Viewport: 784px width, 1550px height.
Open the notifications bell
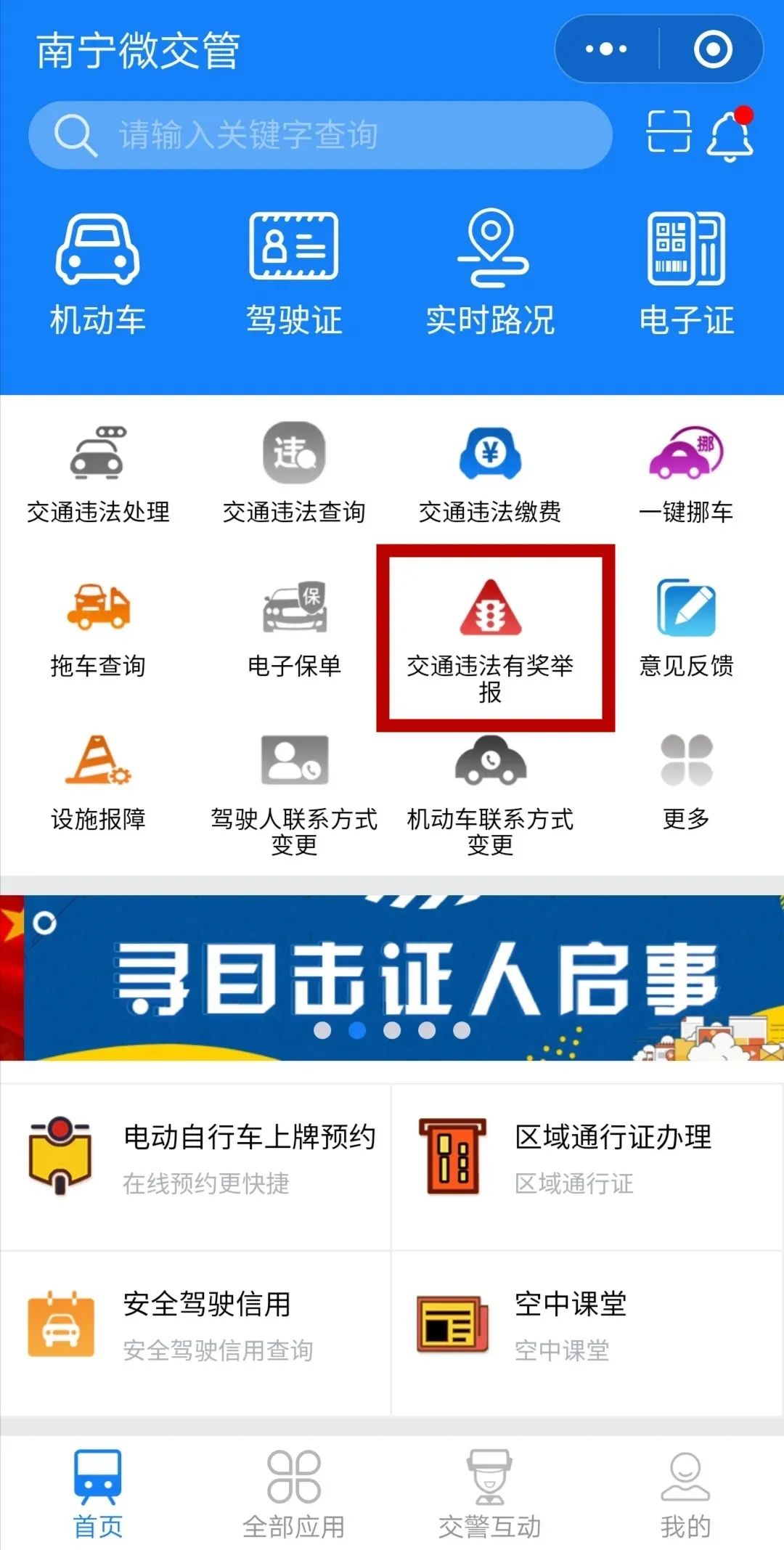[x=730, y=135]
